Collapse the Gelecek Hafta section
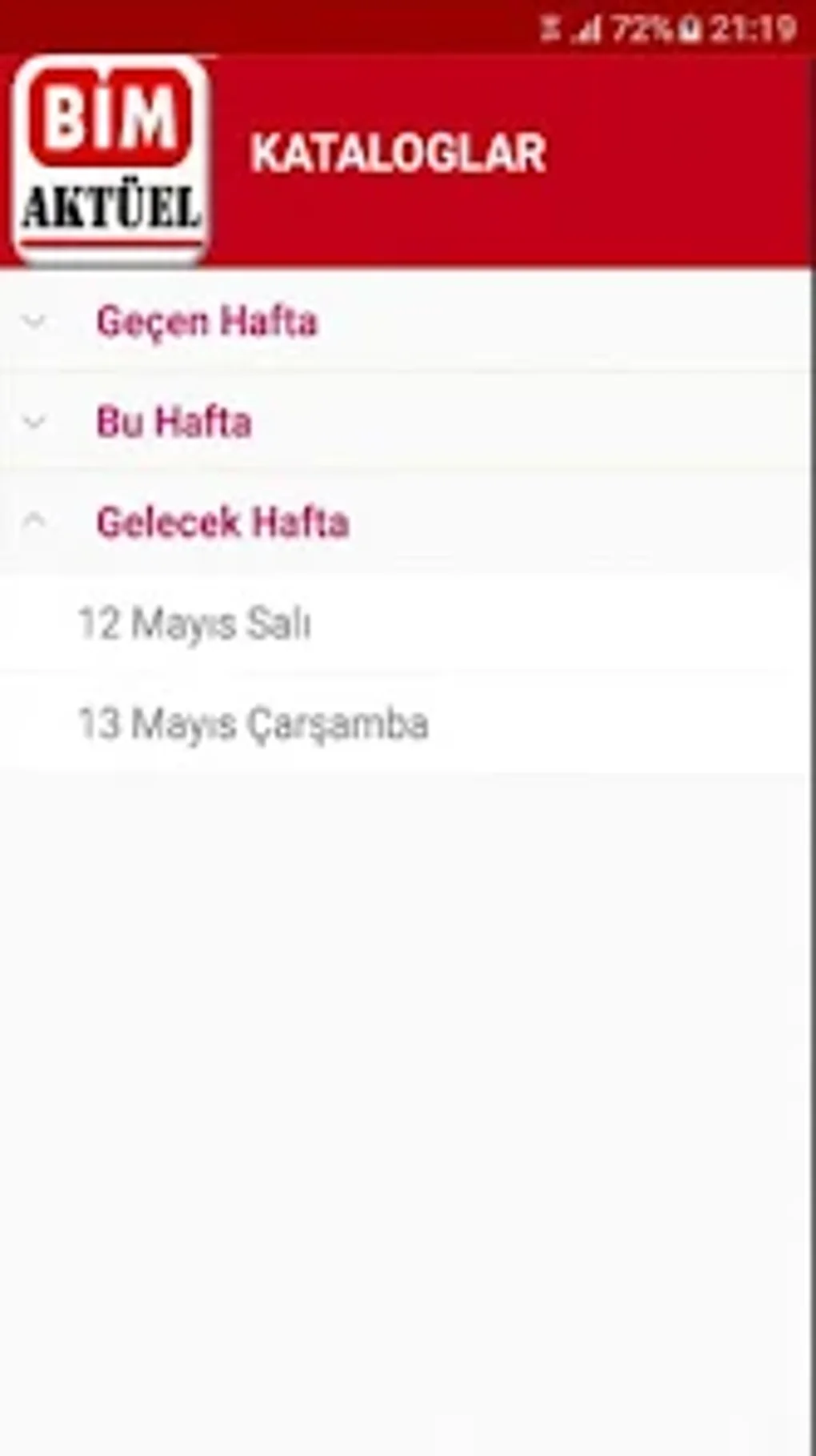The width and height of the screenshot is (816, 1456). pyautogui.click(x=406, y=522)
